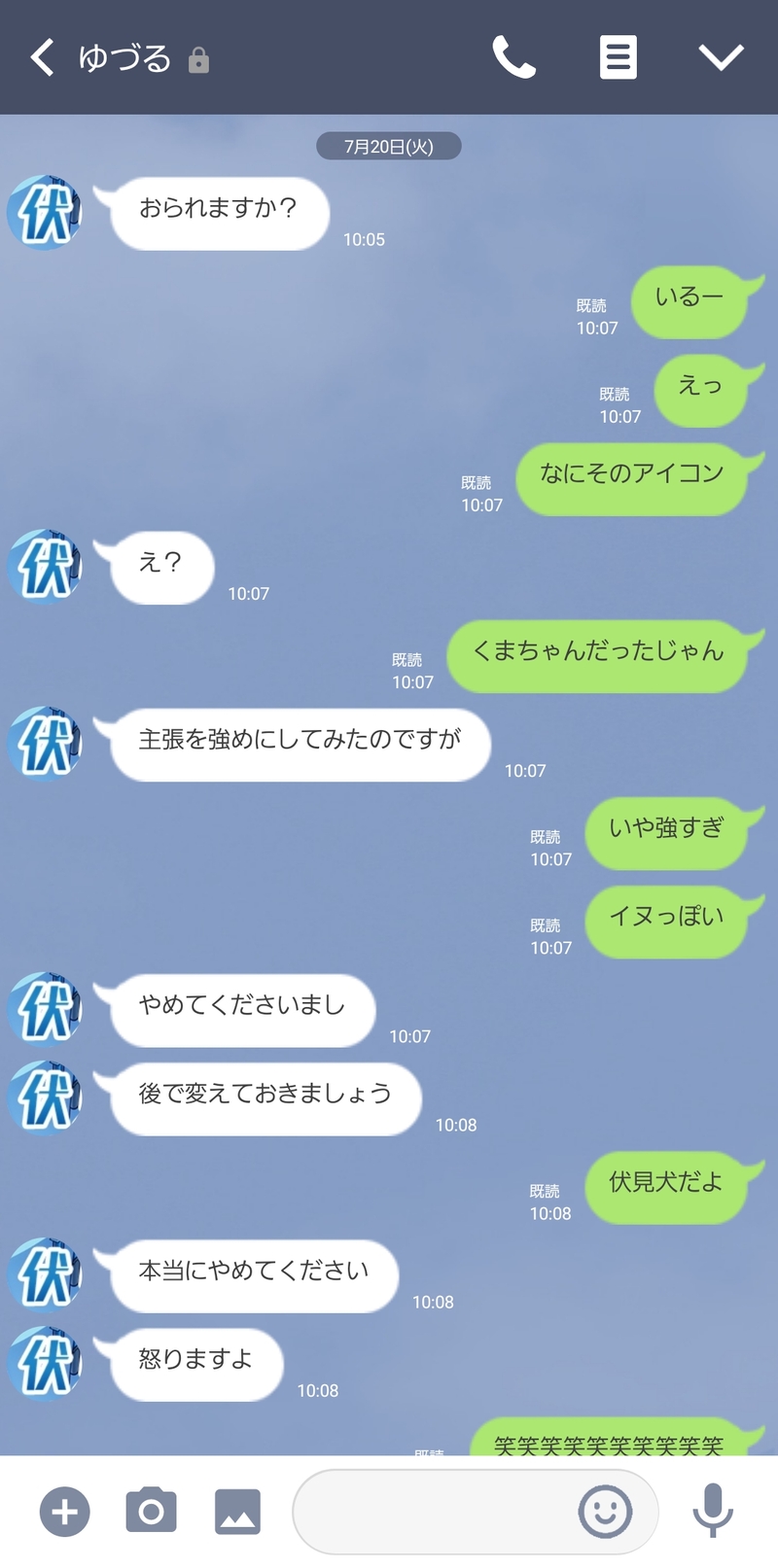778x1568 pixels.
Task: Record a voice message with microphone
Action: click(x=713, y=1511)
